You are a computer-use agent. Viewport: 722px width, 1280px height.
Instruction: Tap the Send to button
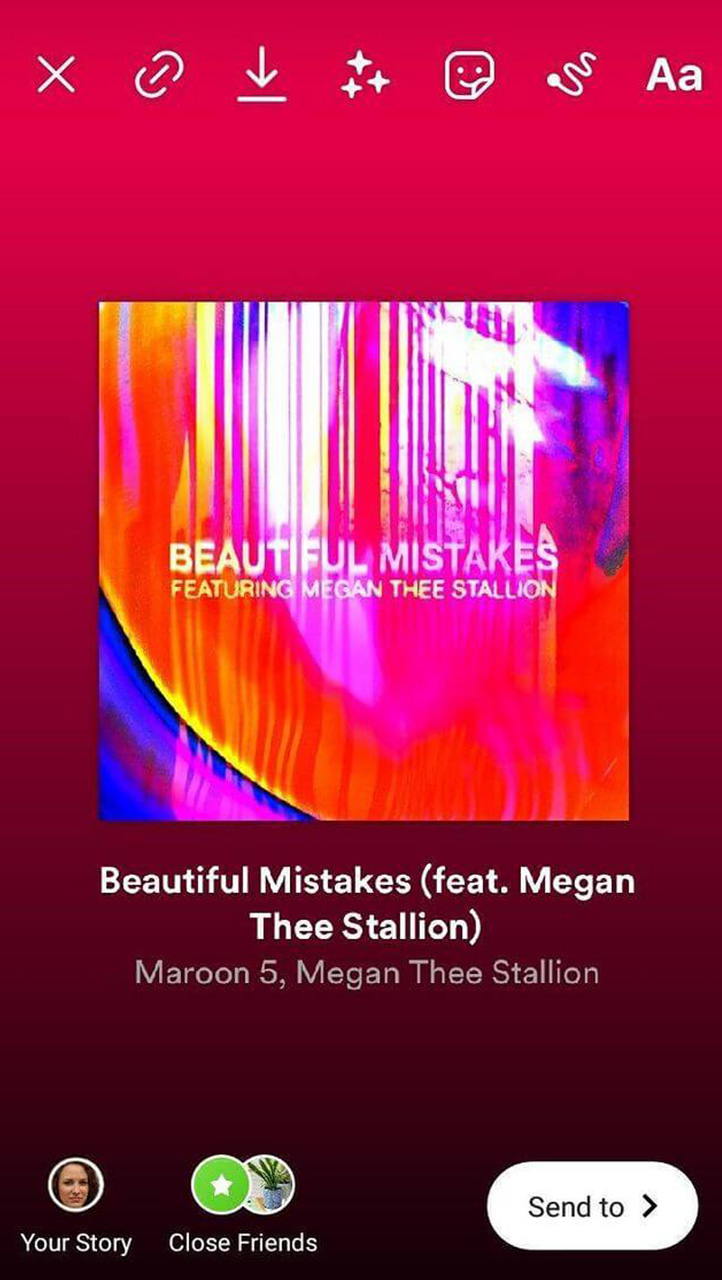(x=592, y=1206)
